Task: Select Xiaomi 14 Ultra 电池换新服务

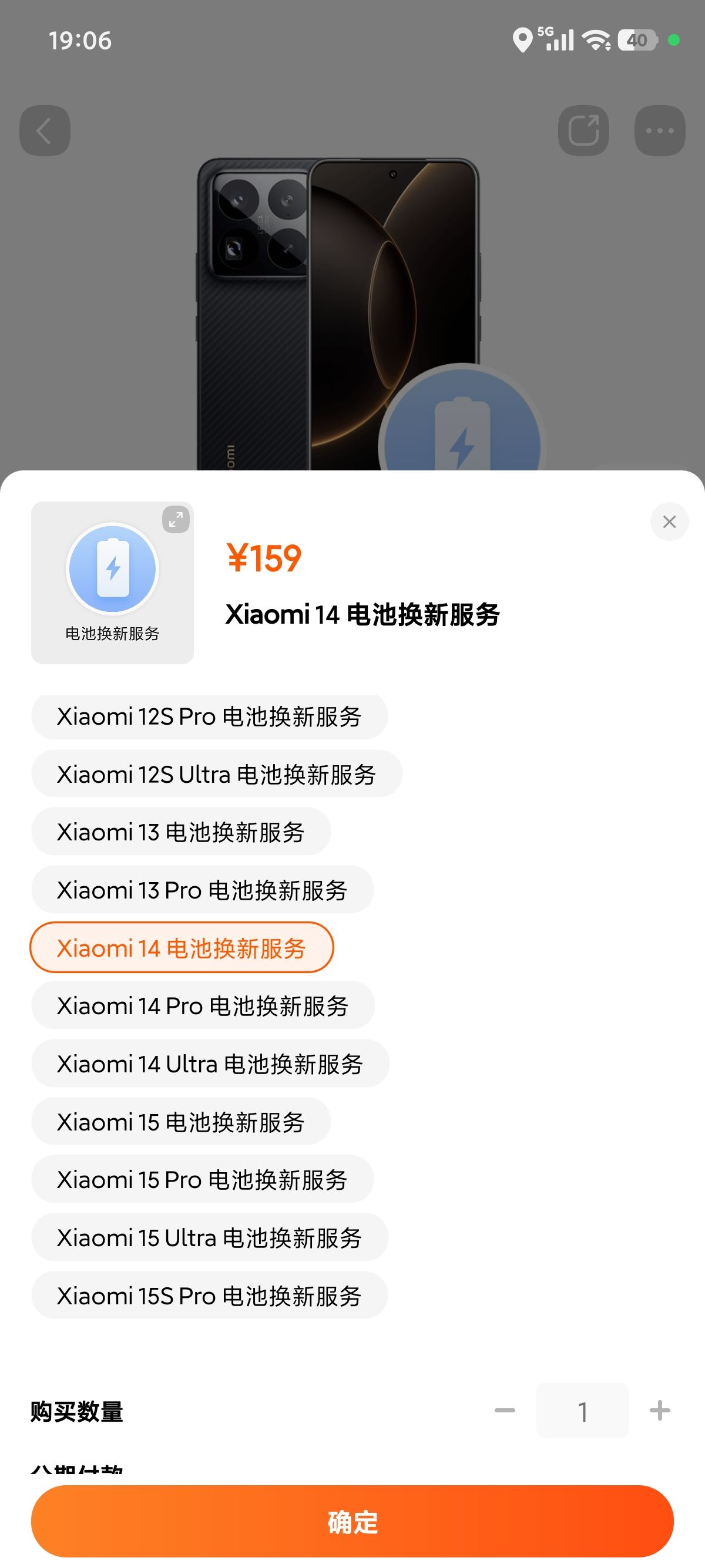Action: point(210,1064)
